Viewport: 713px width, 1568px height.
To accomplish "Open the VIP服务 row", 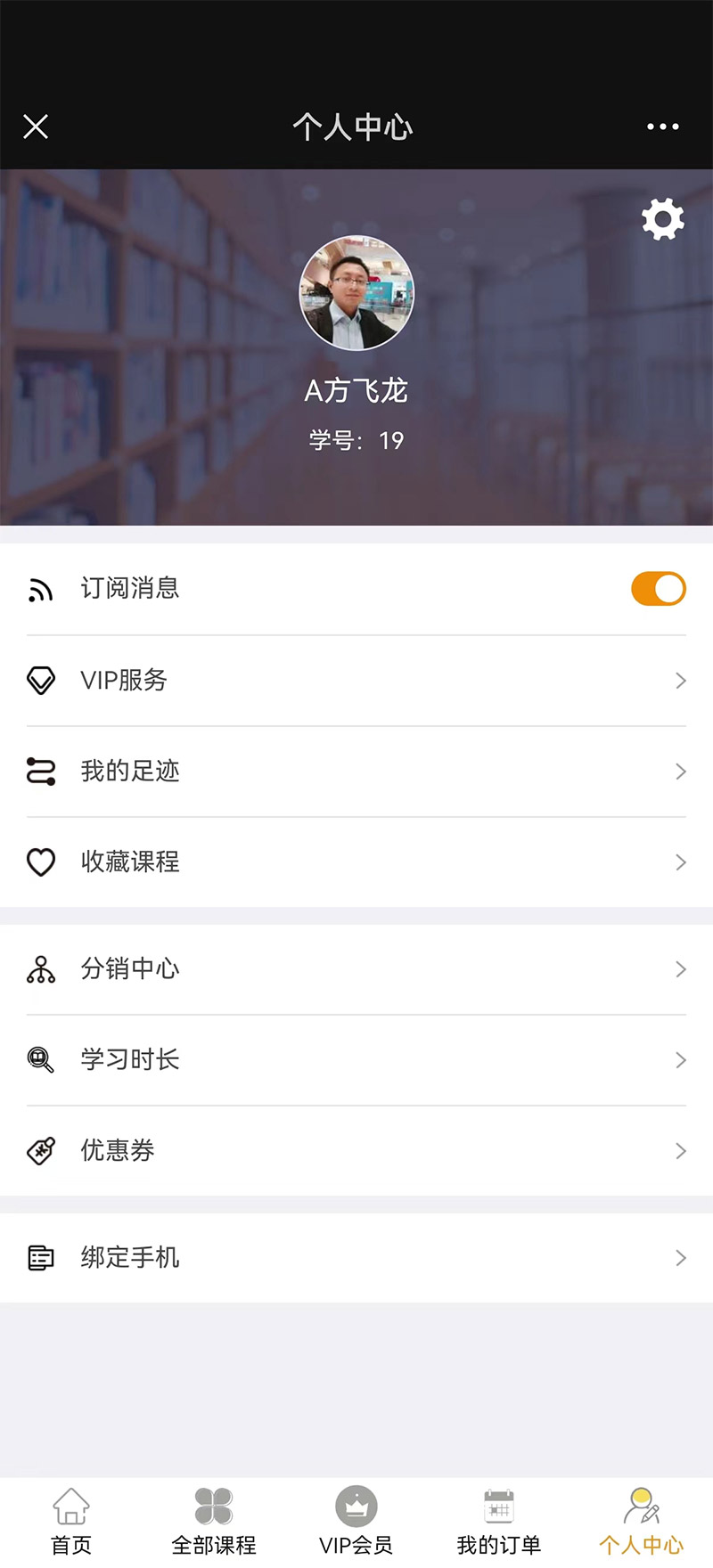I will point(356,681).
